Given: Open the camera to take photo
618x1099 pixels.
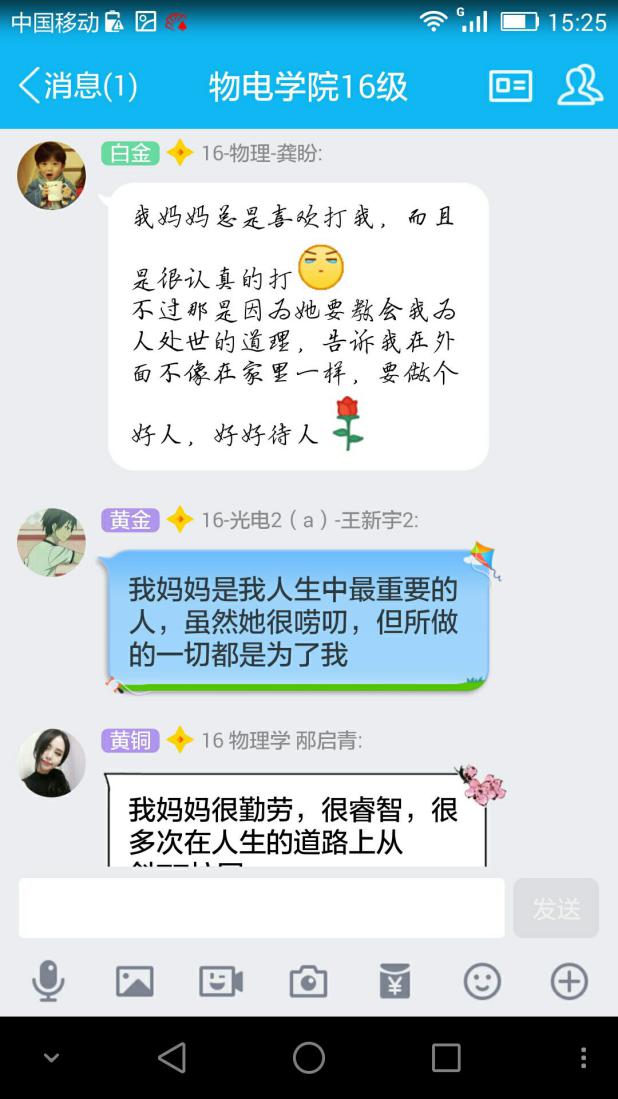Looking at the screenshot, I should (308, 981).
